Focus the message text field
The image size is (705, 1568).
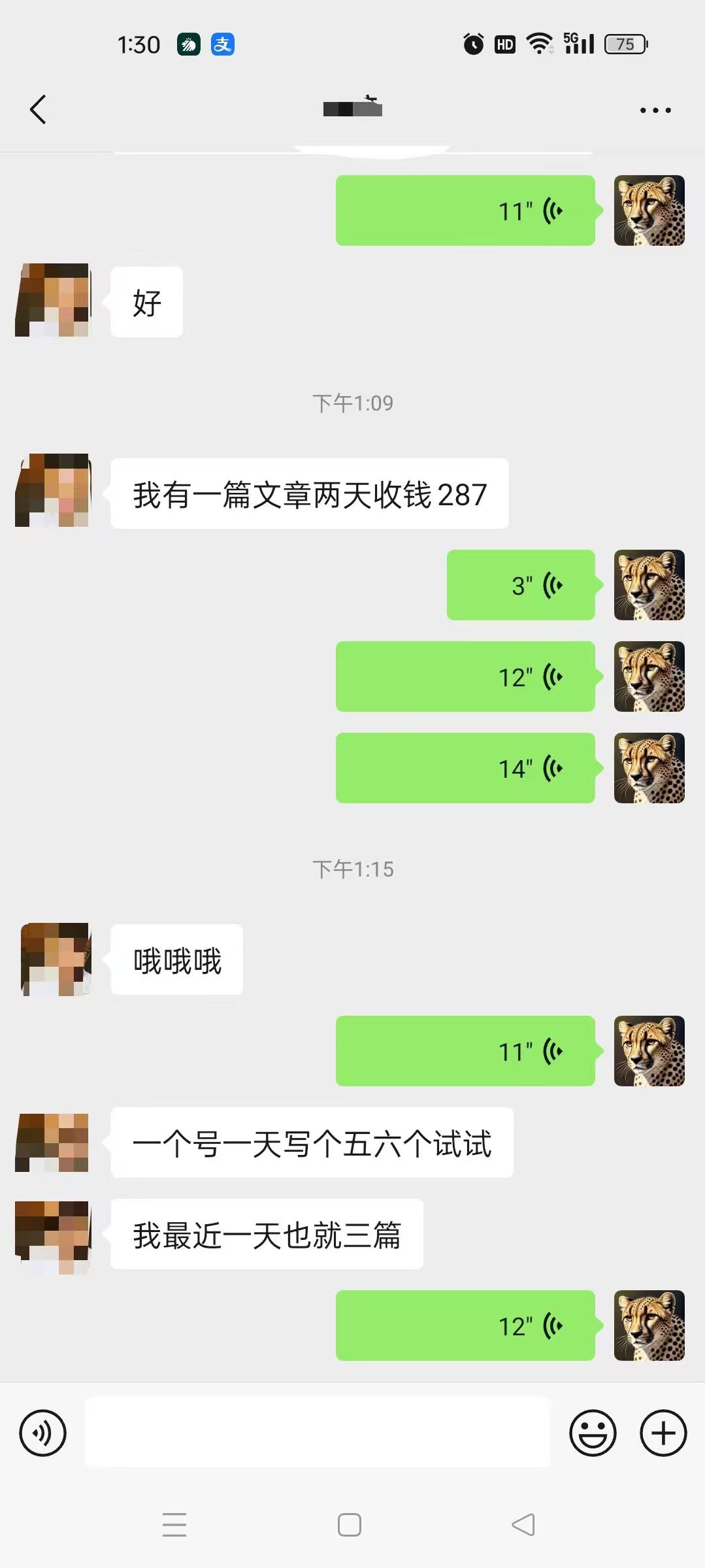click(318, 1432)
